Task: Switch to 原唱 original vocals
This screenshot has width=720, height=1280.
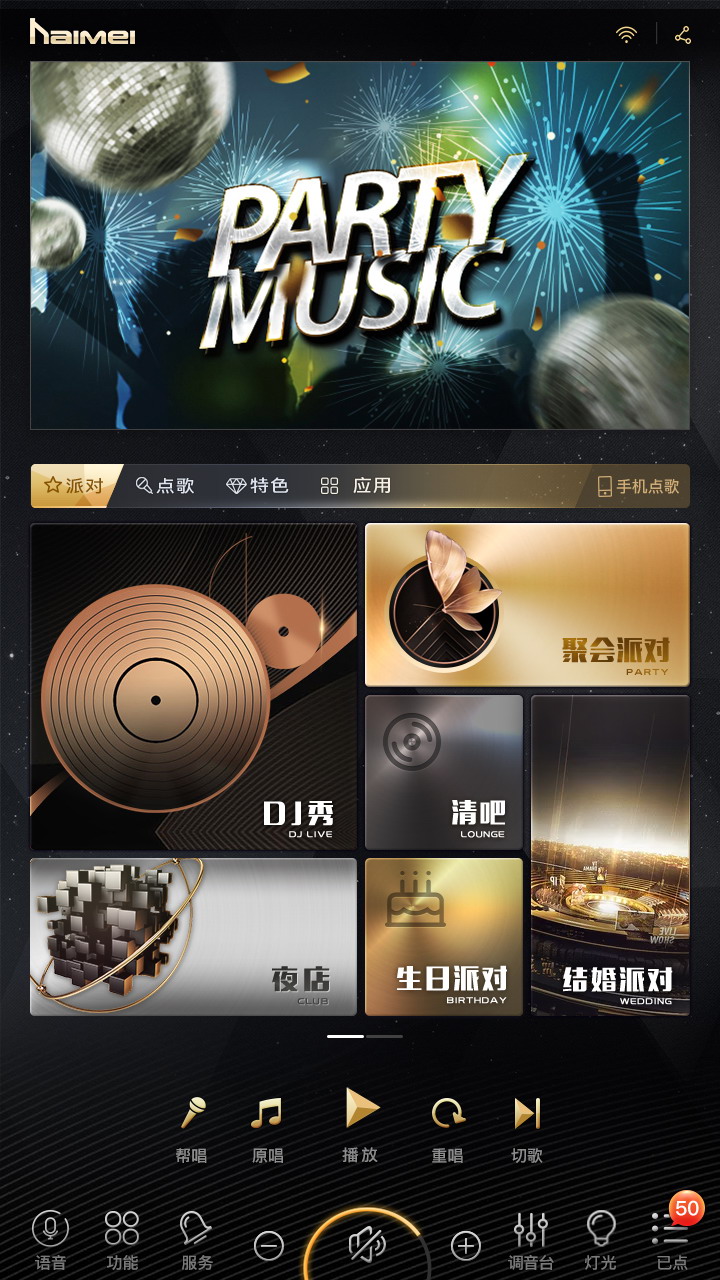Action: pyautogui.click(x=267, y=1127)
